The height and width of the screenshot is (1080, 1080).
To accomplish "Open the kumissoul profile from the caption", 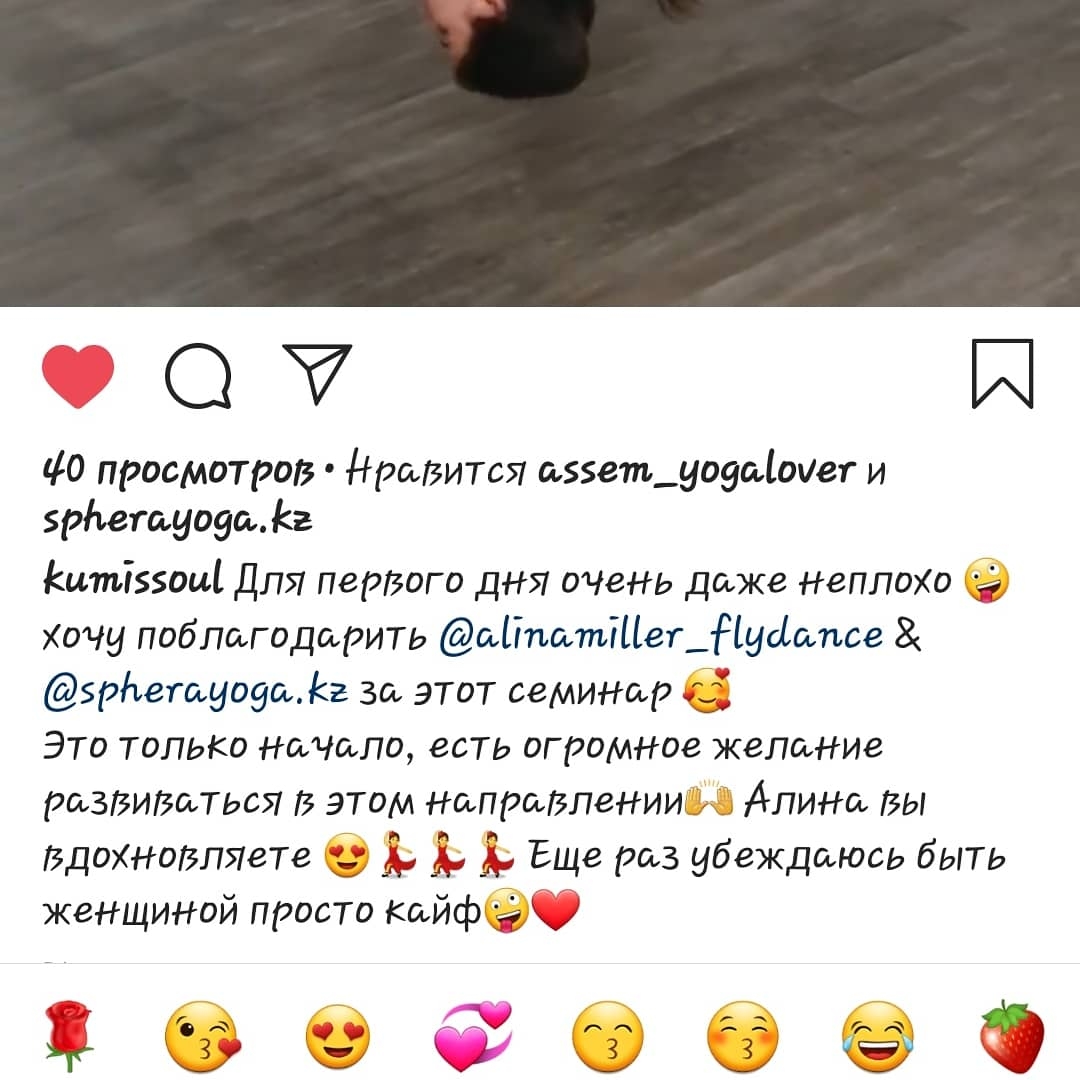I will [134, 578].
